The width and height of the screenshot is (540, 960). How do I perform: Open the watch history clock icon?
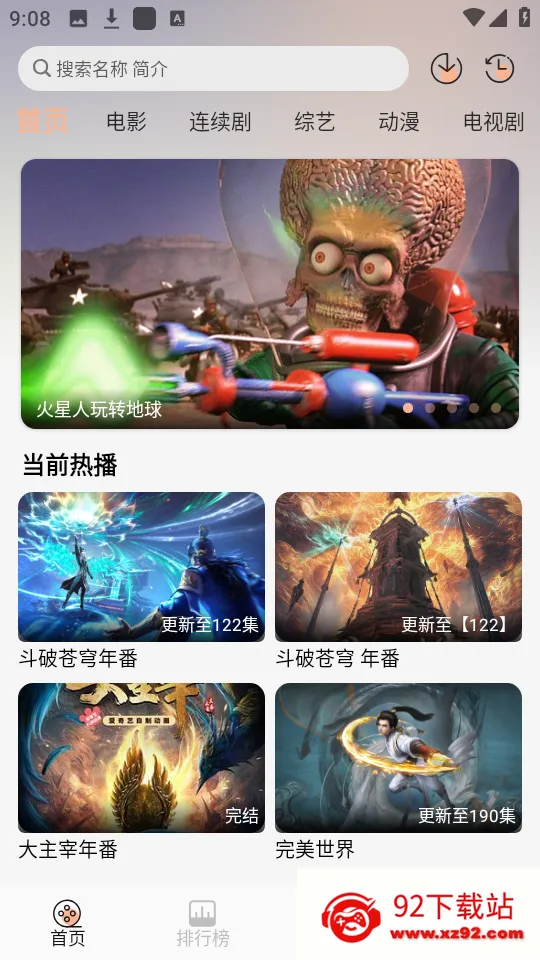point(499,68)
